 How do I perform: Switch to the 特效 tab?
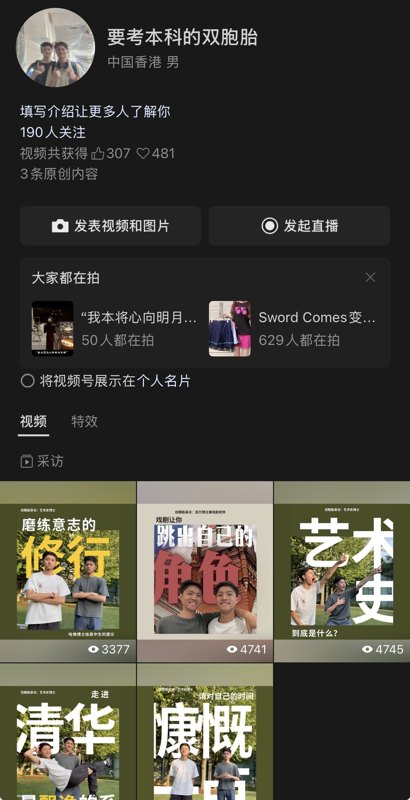pyautogui.click(x=85, y=421)
